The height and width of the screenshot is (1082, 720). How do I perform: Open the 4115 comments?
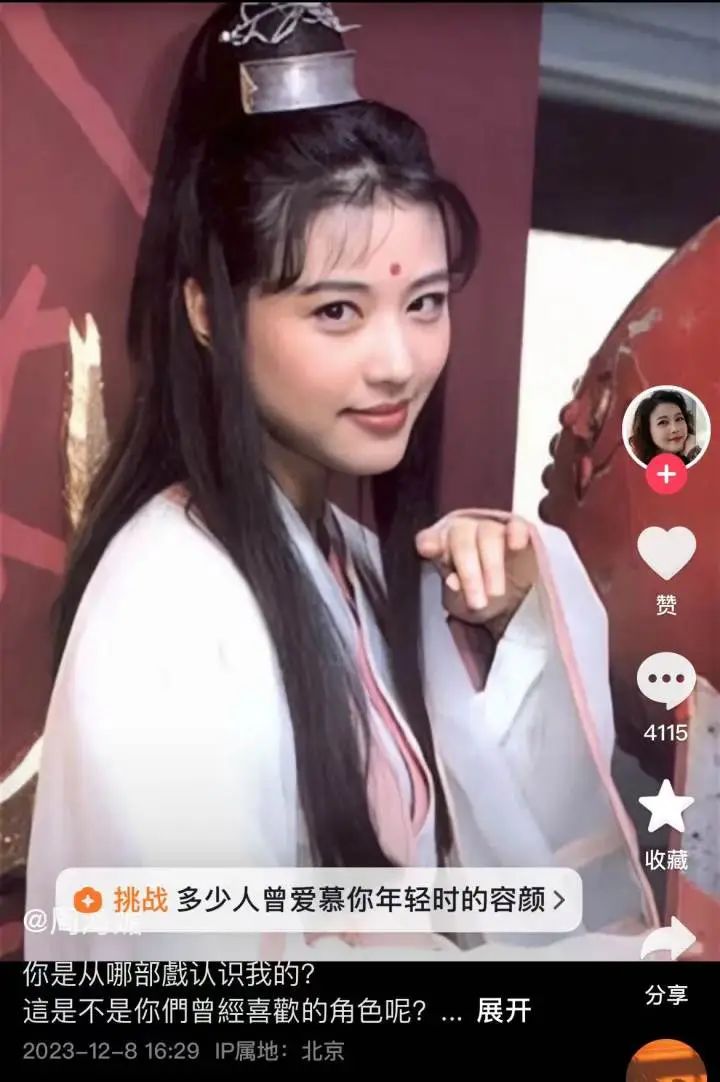point(666,681)
